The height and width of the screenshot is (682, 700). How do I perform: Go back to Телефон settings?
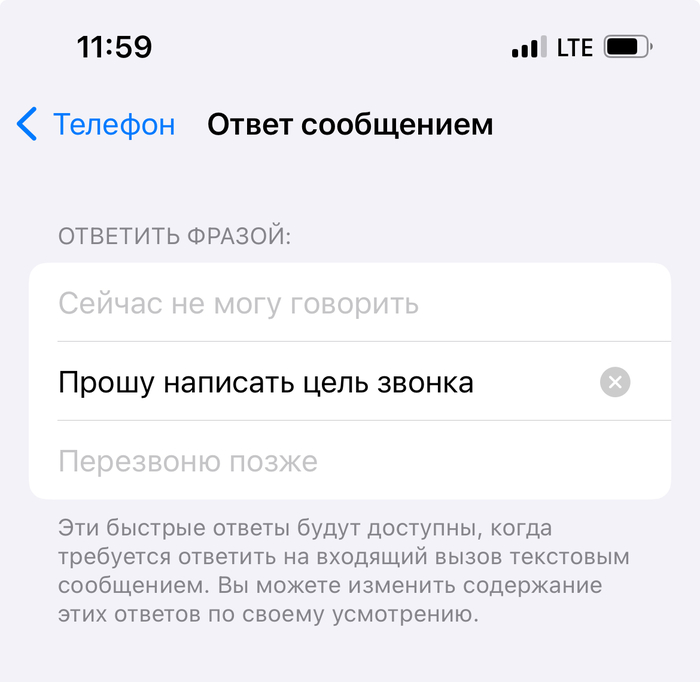click(96, 125)
